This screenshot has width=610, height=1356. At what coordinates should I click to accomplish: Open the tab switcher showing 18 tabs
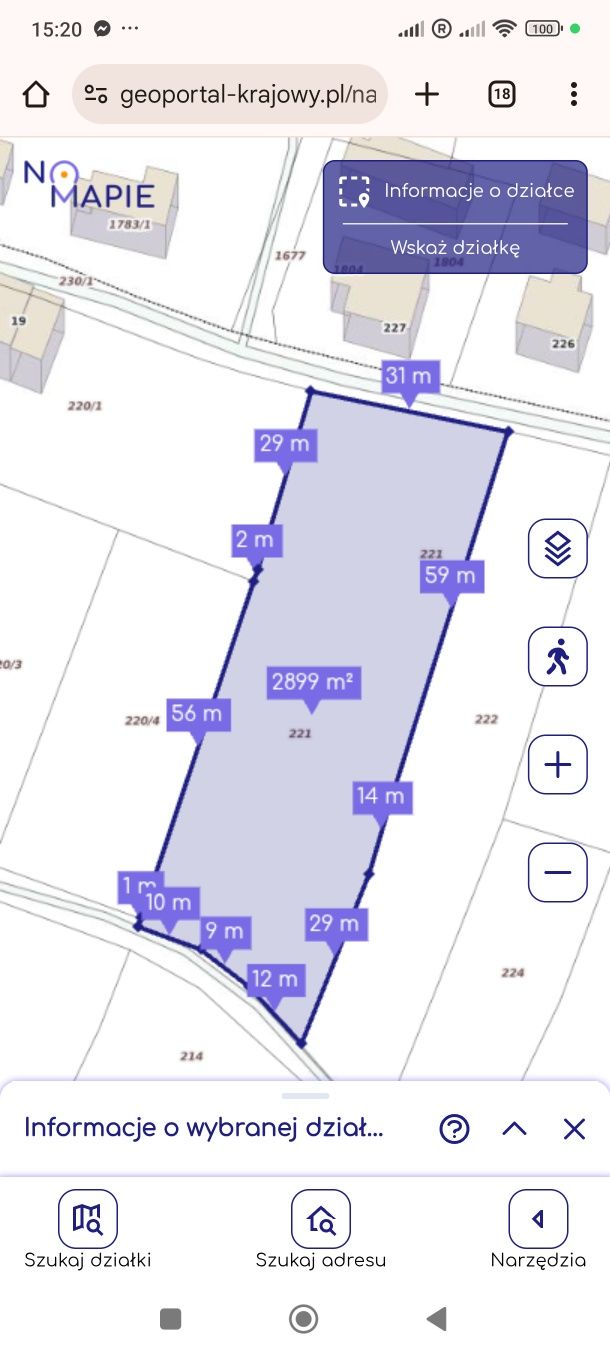coord(501,95)
